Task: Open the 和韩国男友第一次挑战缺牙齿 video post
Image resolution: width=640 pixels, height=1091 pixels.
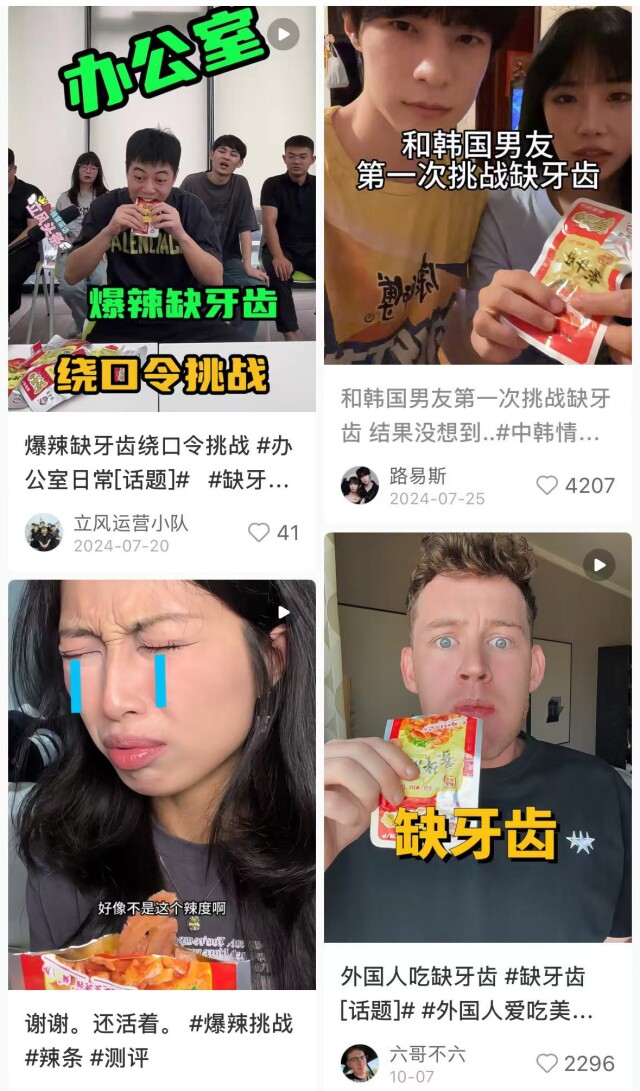Action: click(478, 185)
